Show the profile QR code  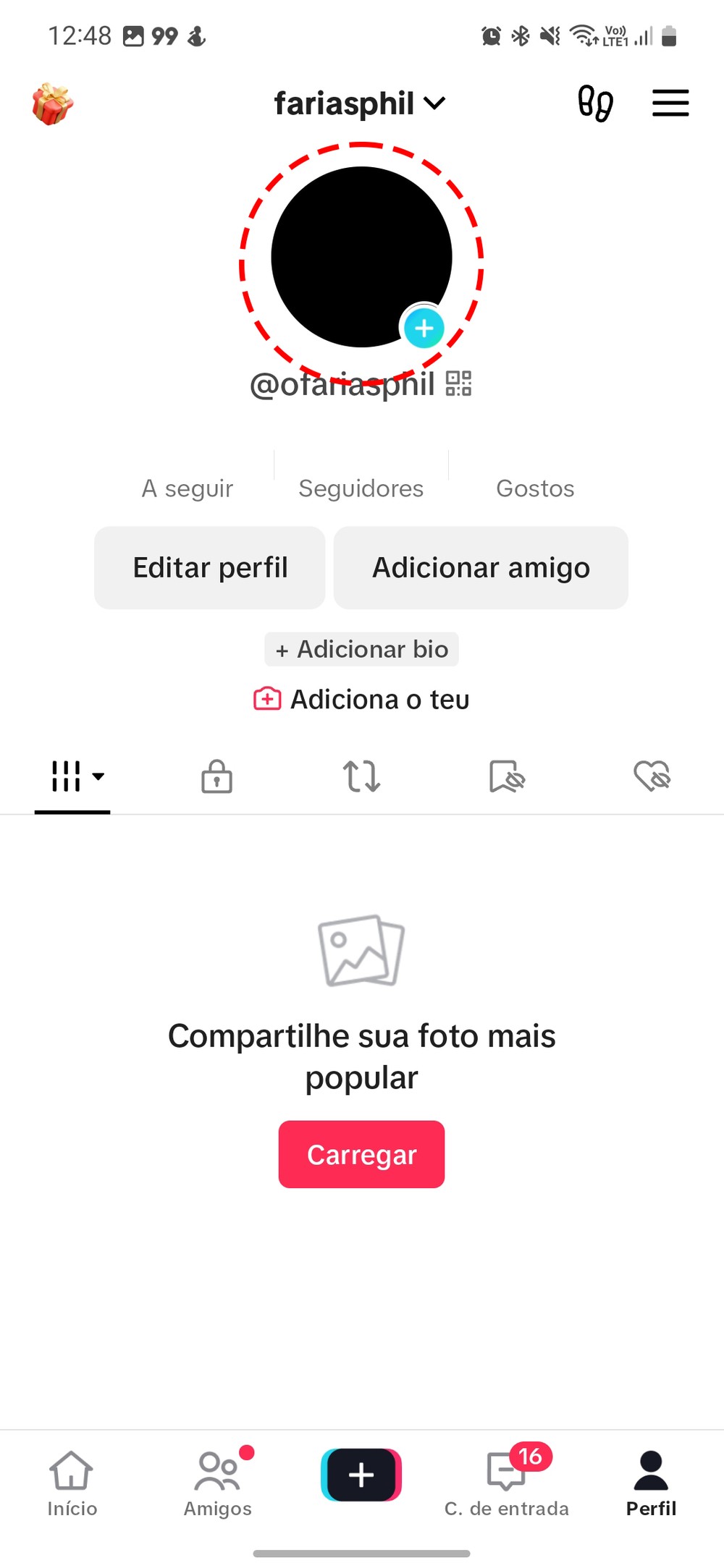[458, 383]
